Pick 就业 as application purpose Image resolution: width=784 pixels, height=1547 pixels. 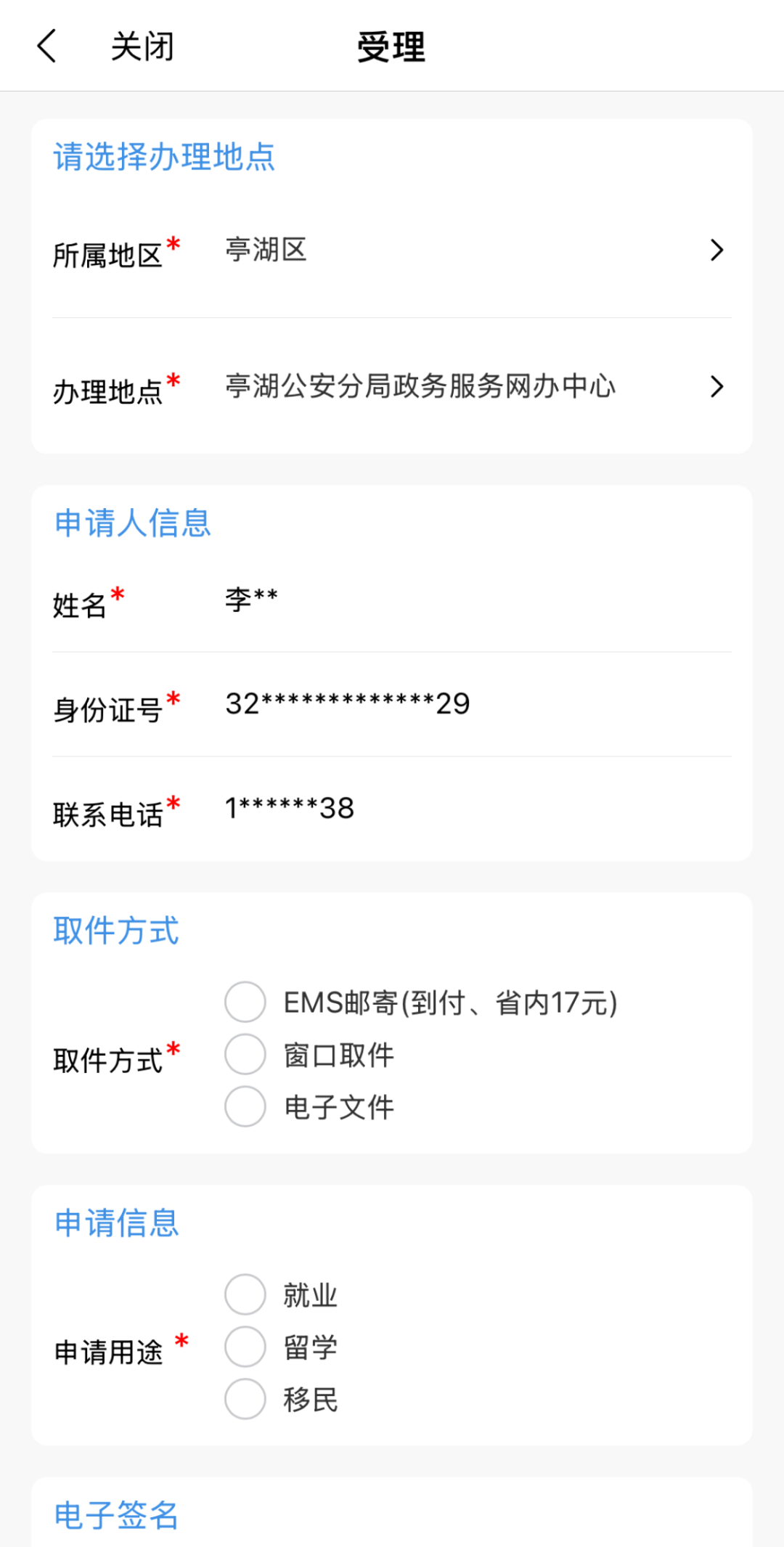pyautogui.click(x=245, y=1295)
